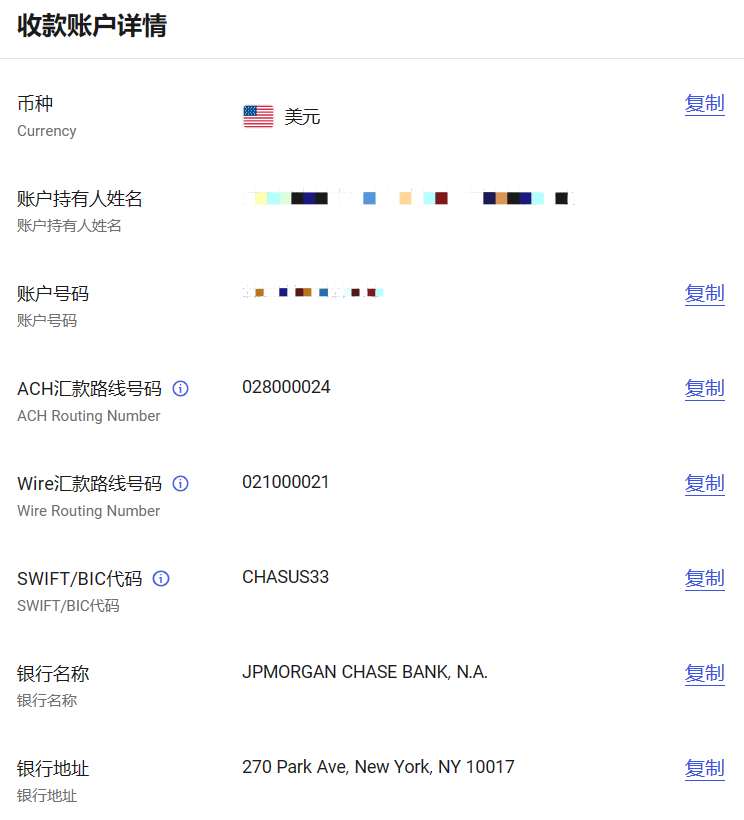
Task: Copy the account number (账户号码)
Action: (704, 293)
